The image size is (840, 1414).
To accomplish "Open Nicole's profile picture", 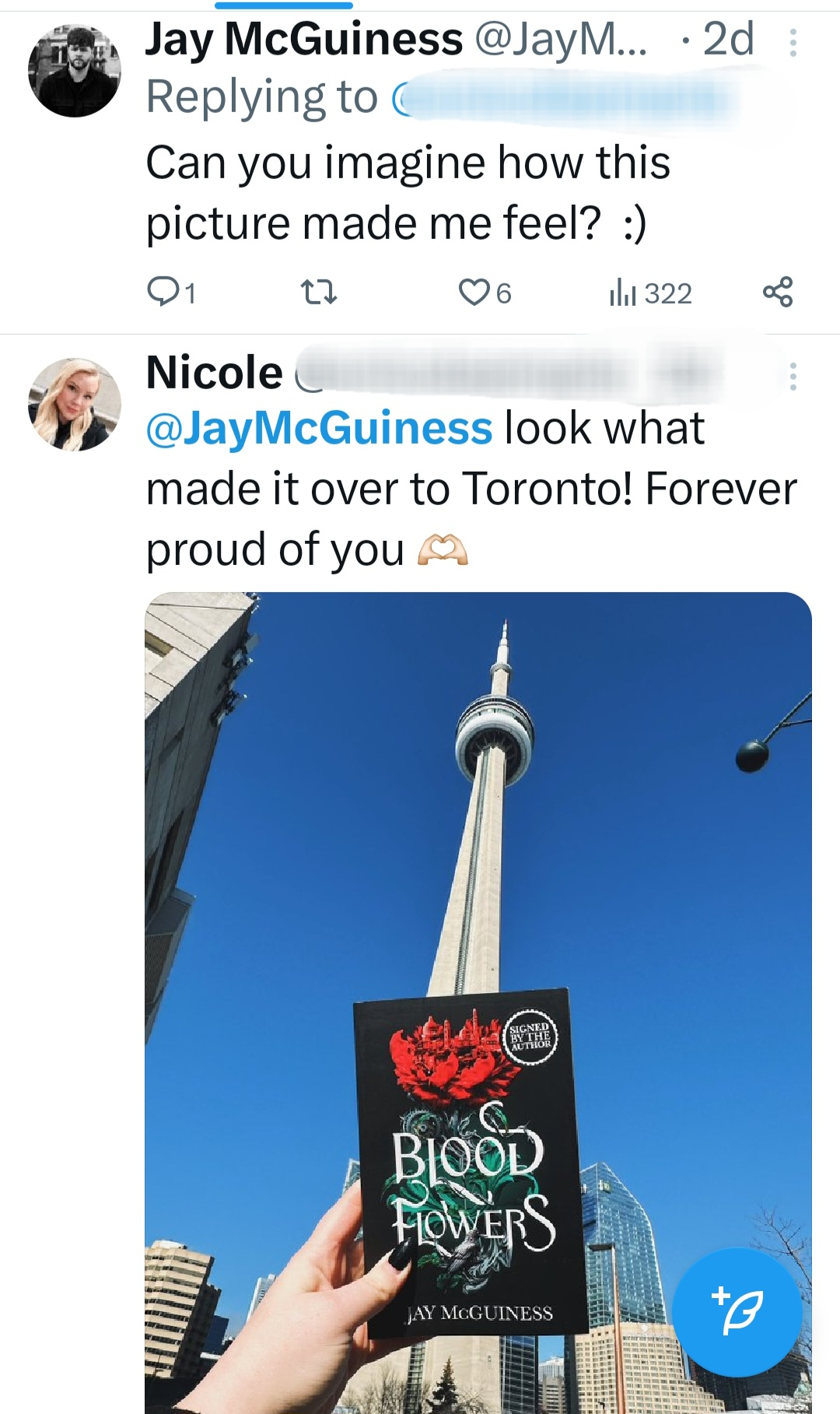I will point(75,404).
